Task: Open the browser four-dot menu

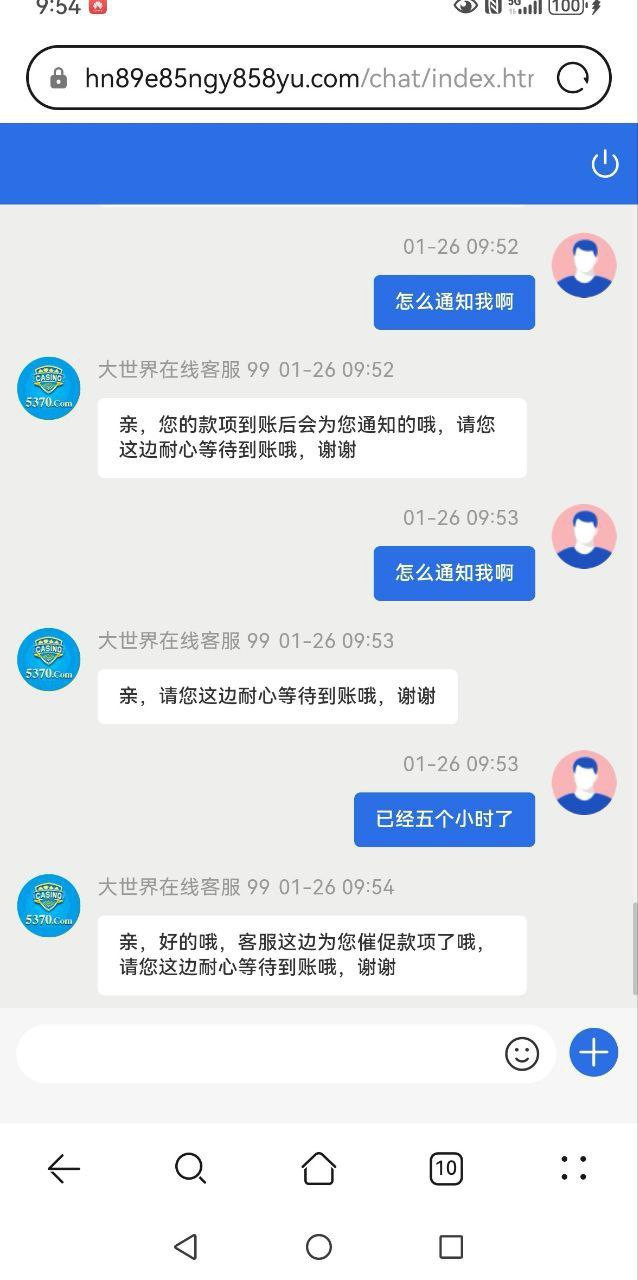Action: [x=574, y=1168]
